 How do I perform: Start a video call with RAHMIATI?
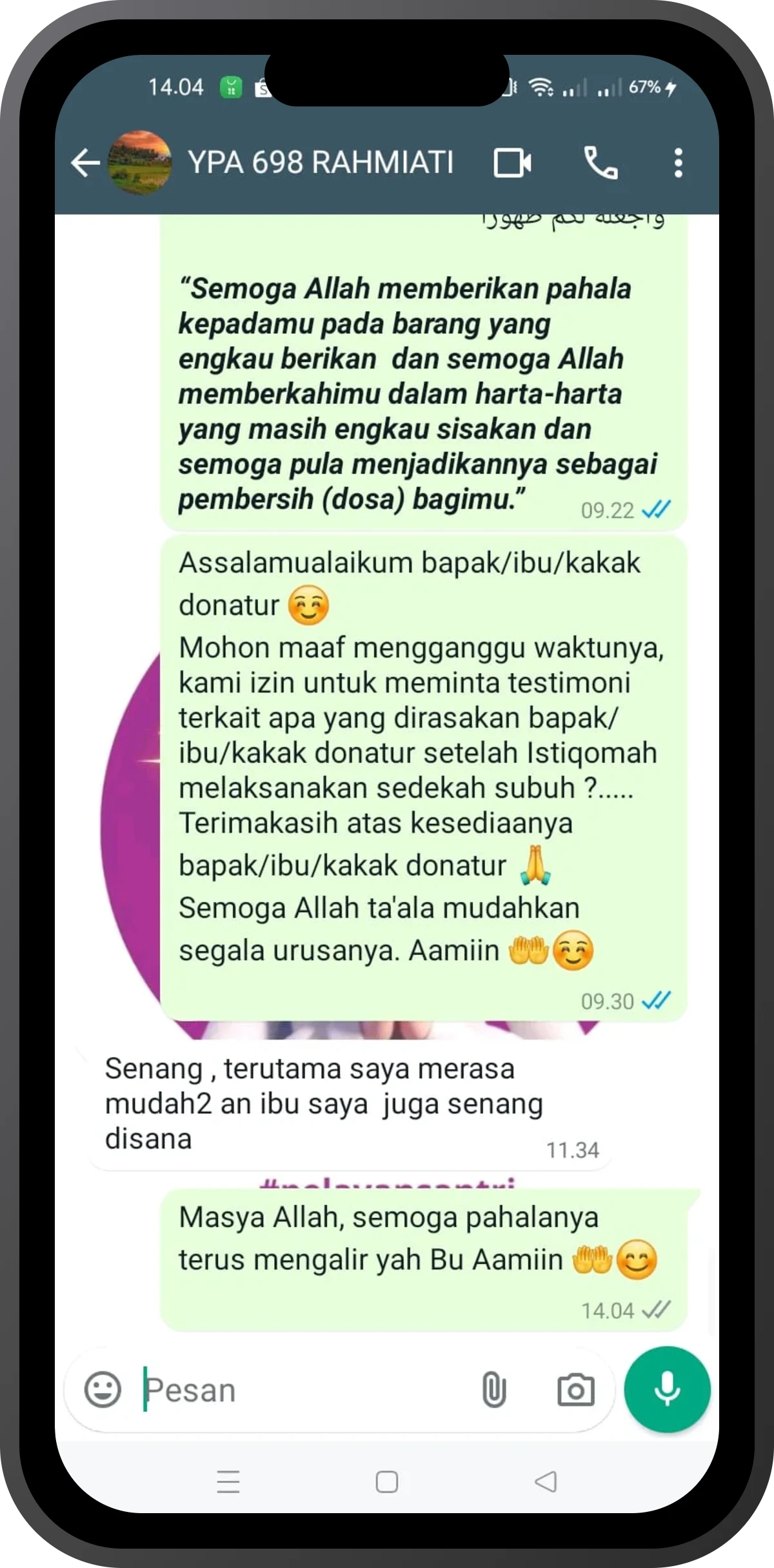512,163
